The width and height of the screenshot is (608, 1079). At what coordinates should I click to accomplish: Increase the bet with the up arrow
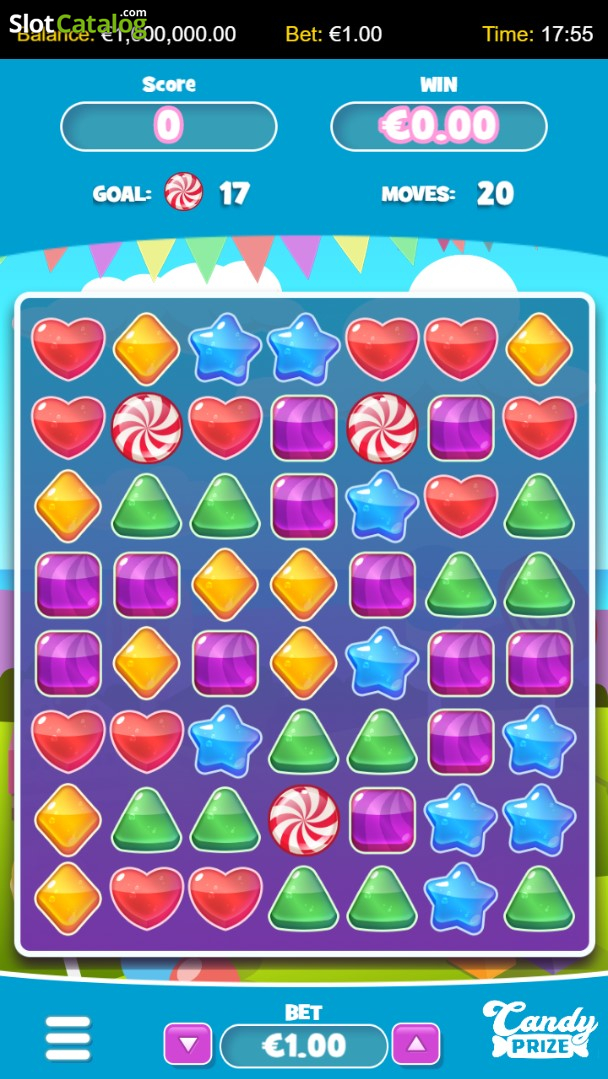(415, 1045)
